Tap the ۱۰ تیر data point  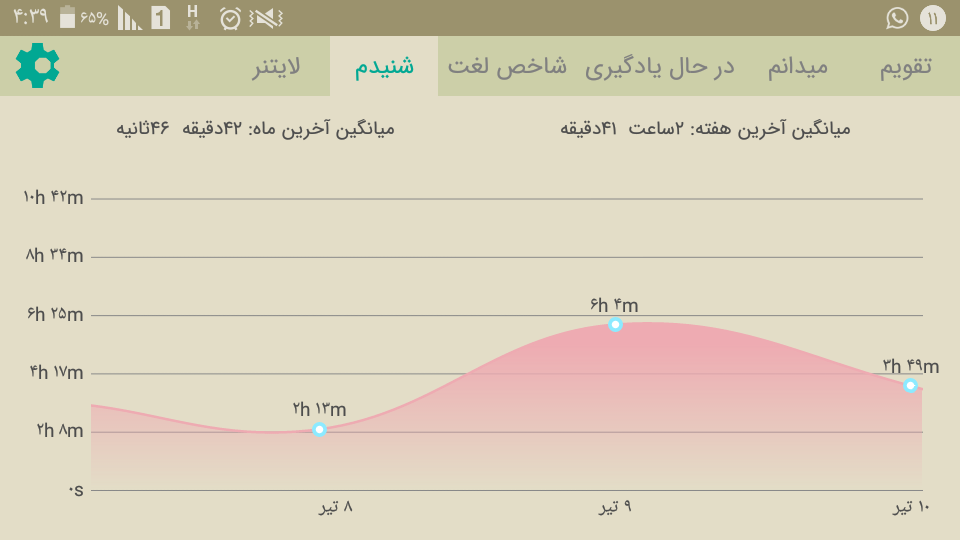(910, 386)
